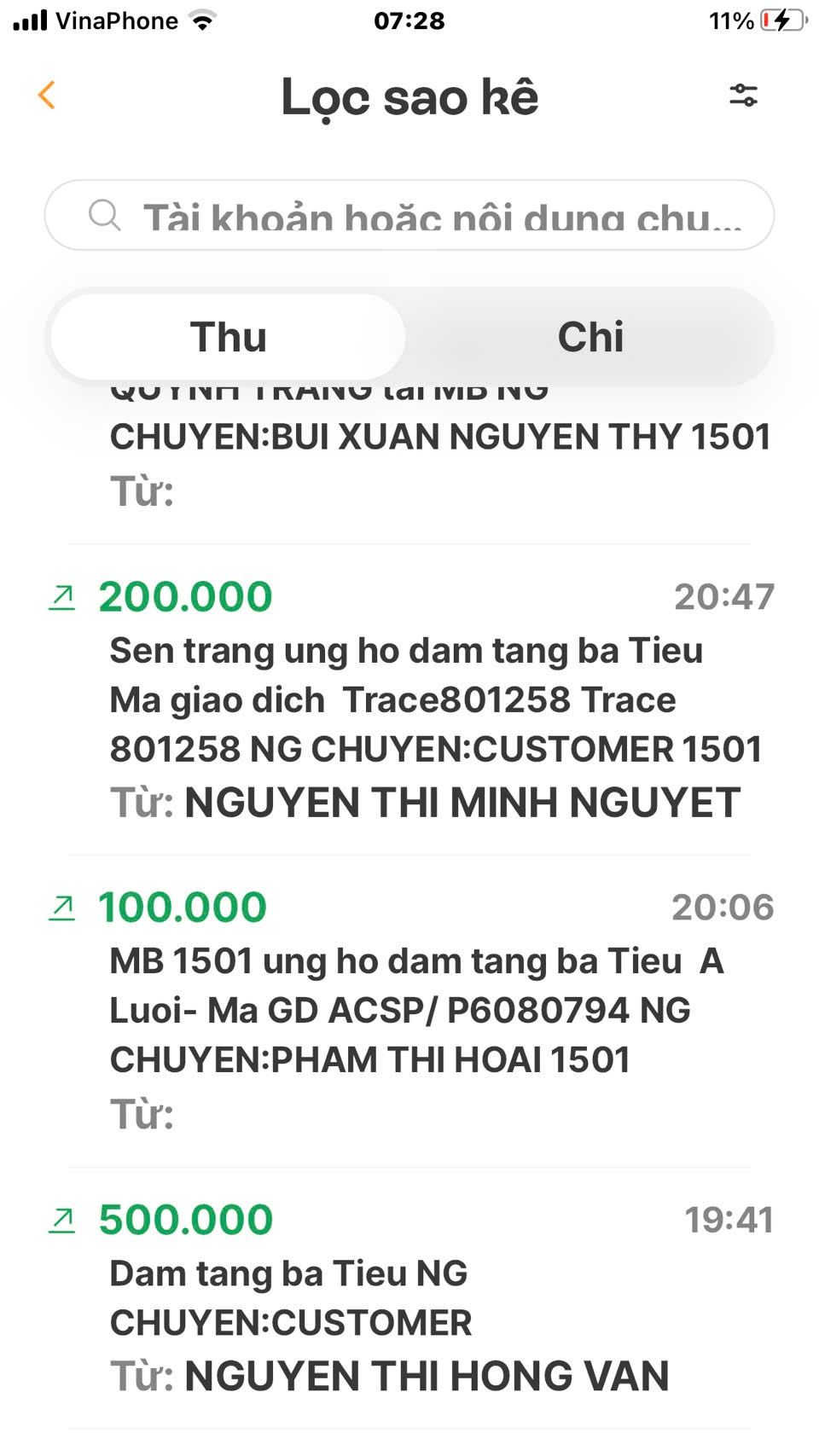
Task: Open the statement filter options icon
Action: coord(743,95)
